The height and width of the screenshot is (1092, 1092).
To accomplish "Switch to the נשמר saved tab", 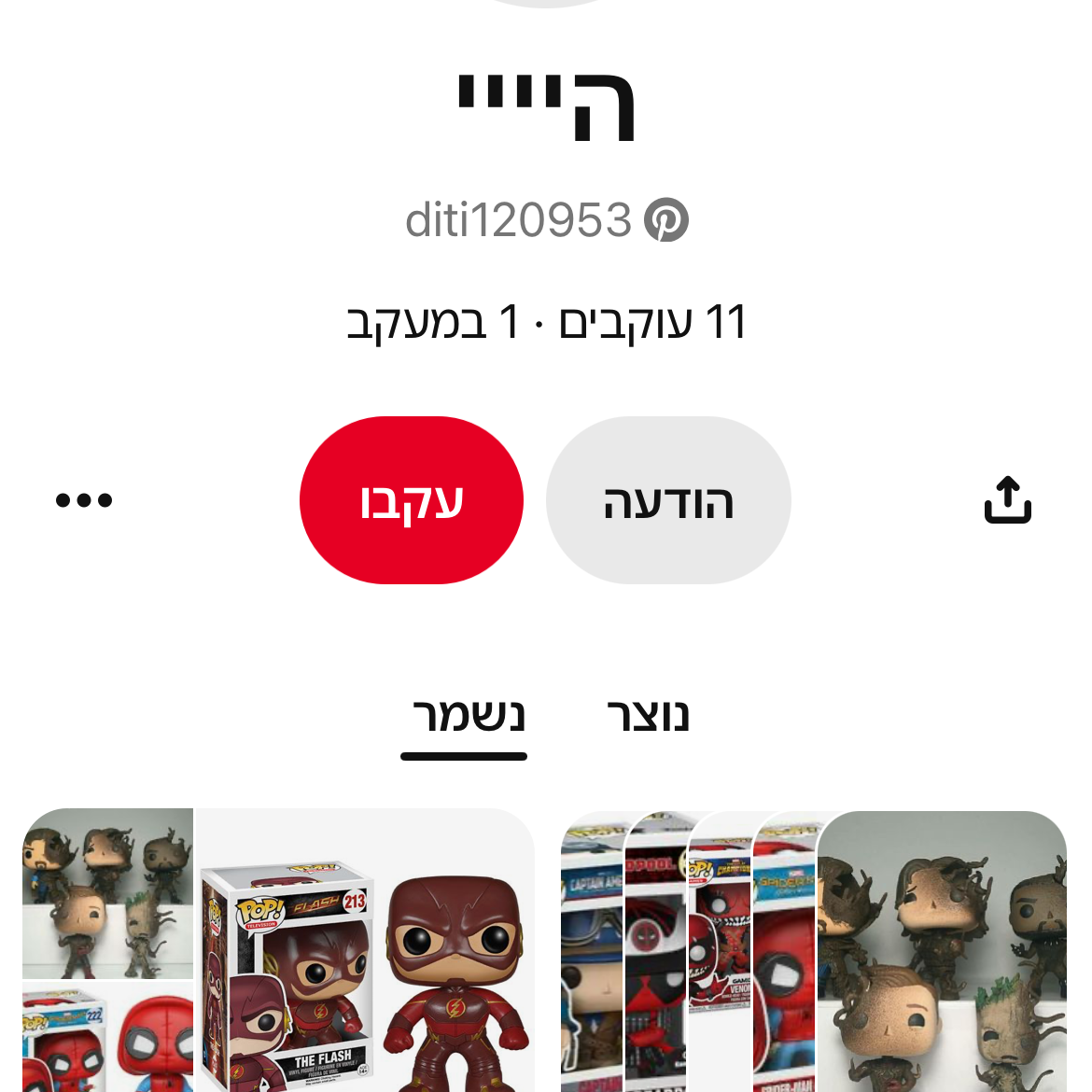I will click(x=465, y=717).
